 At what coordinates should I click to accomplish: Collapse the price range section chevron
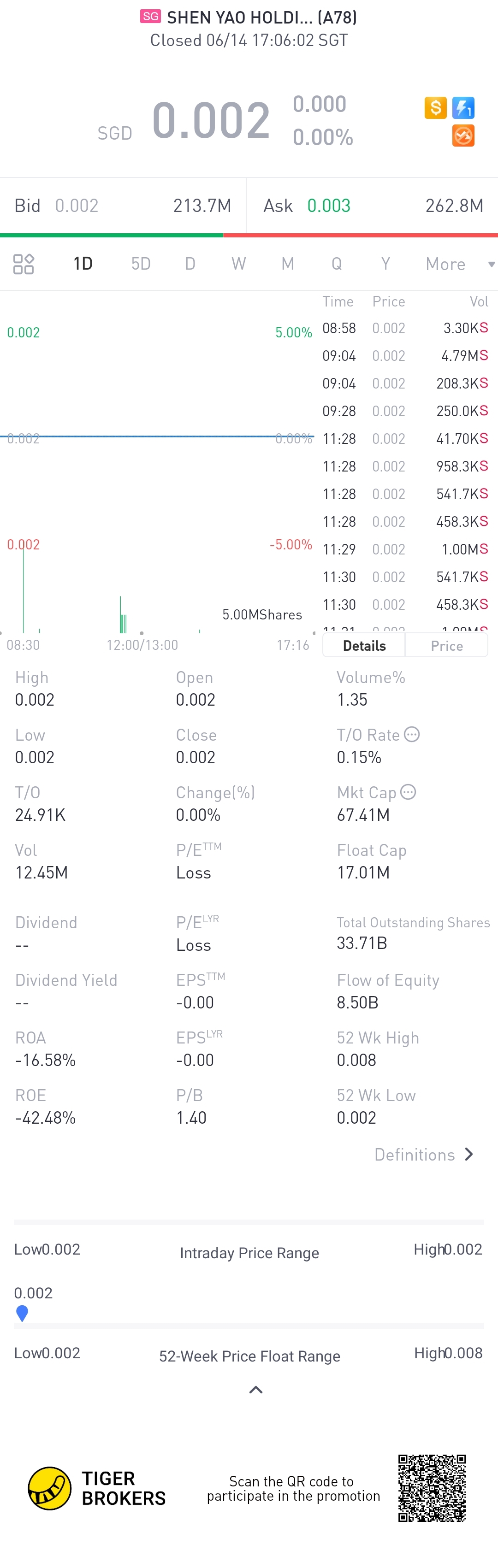pos(256,1390)
